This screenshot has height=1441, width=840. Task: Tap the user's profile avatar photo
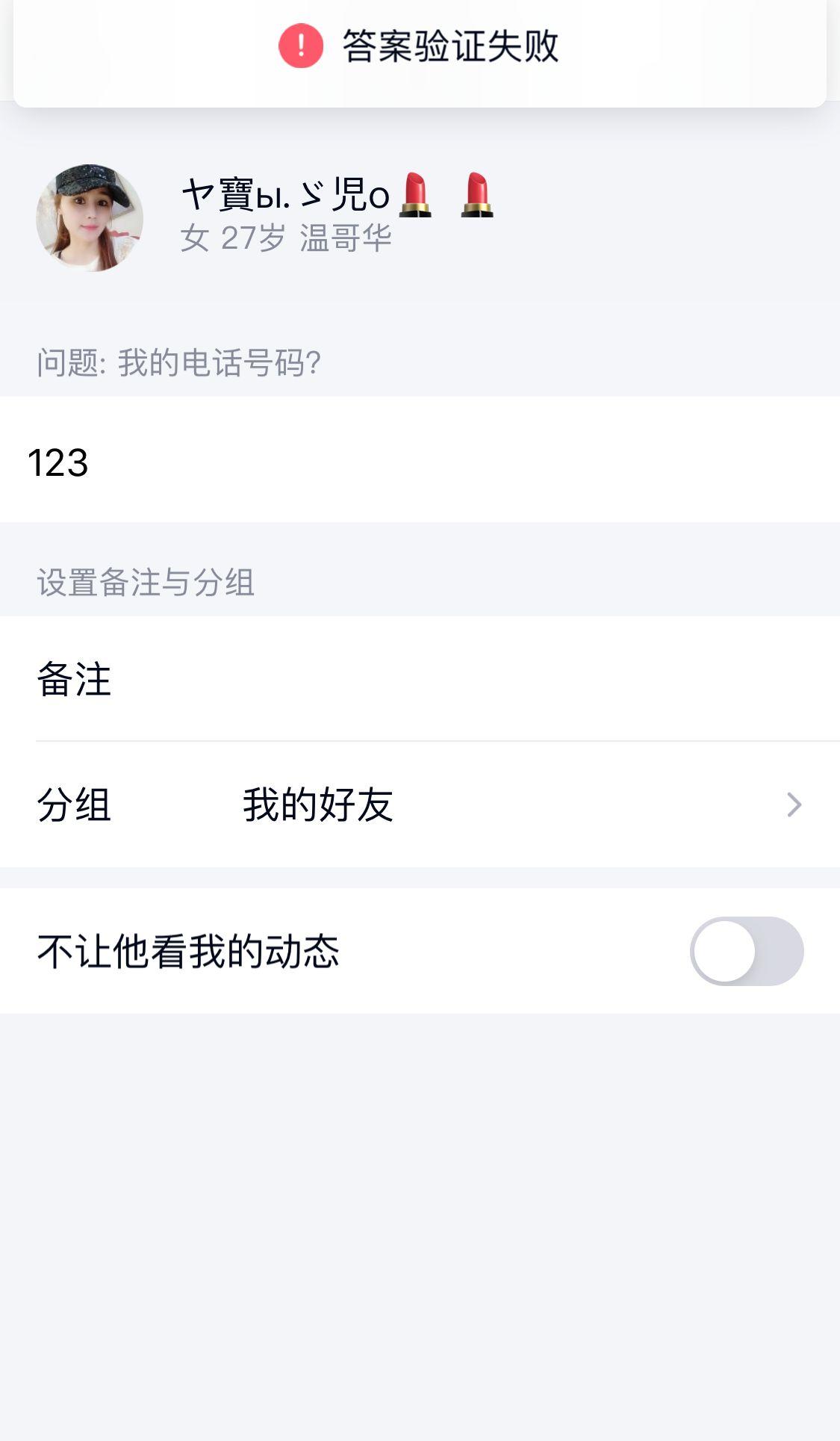tap(91, 217)
